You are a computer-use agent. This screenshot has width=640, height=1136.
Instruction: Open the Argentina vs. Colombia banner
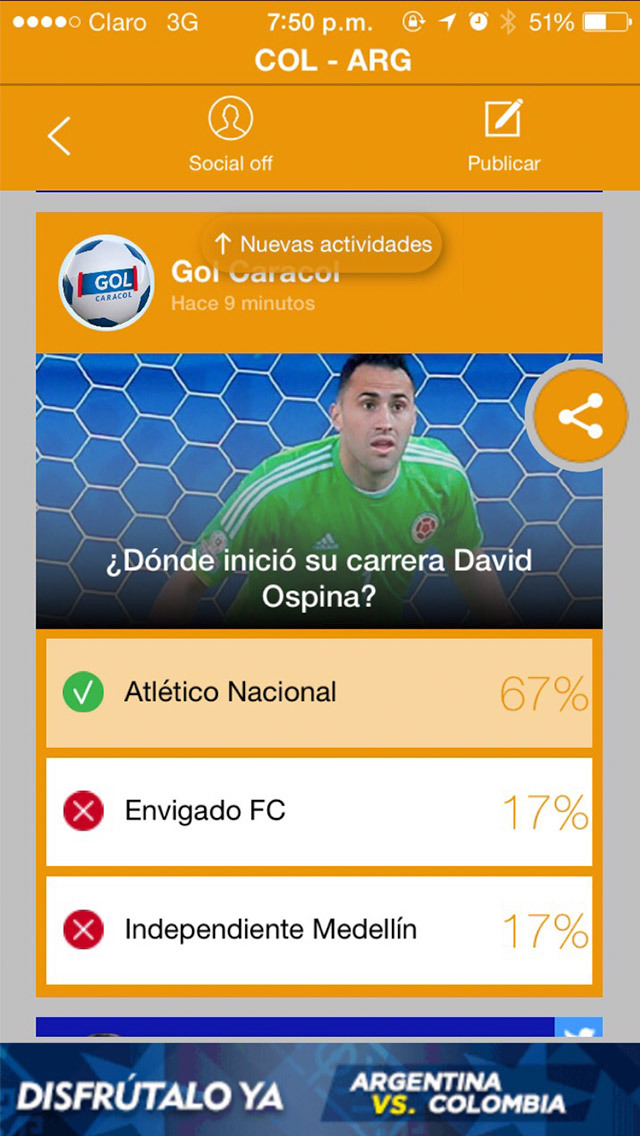(x=320, y=1090)
